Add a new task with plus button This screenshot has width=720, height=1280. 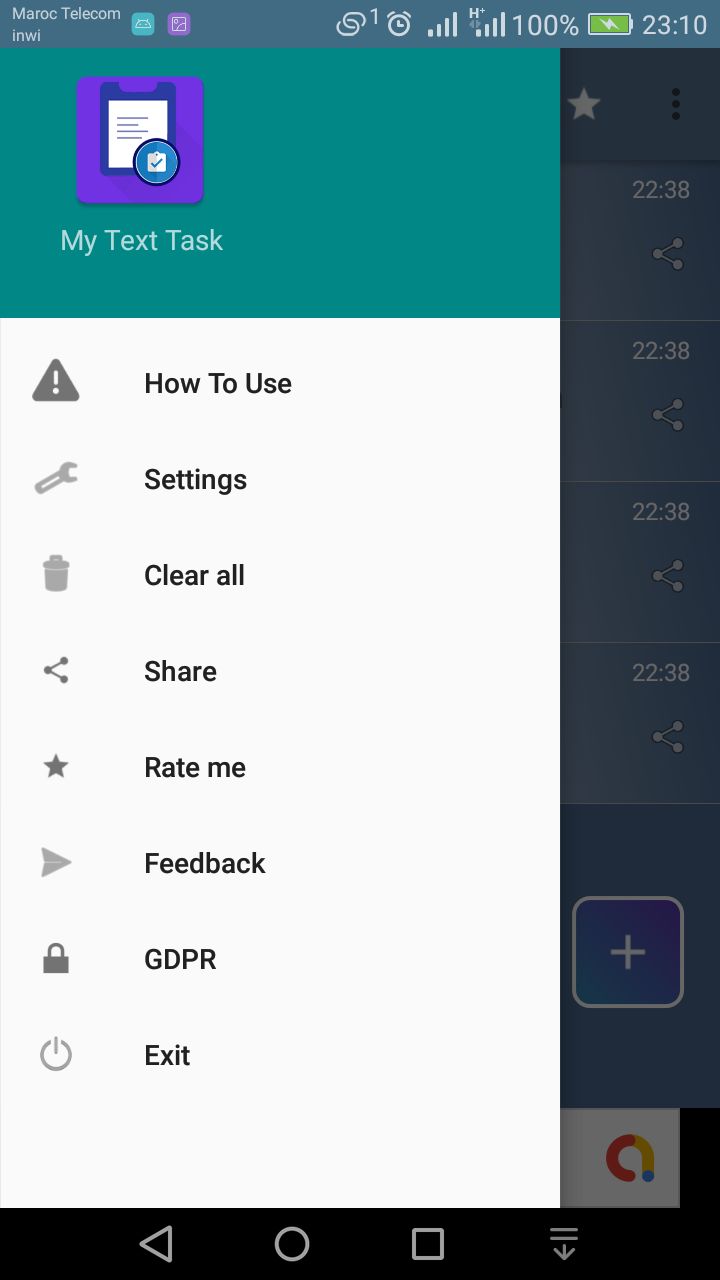click(628, 952)
